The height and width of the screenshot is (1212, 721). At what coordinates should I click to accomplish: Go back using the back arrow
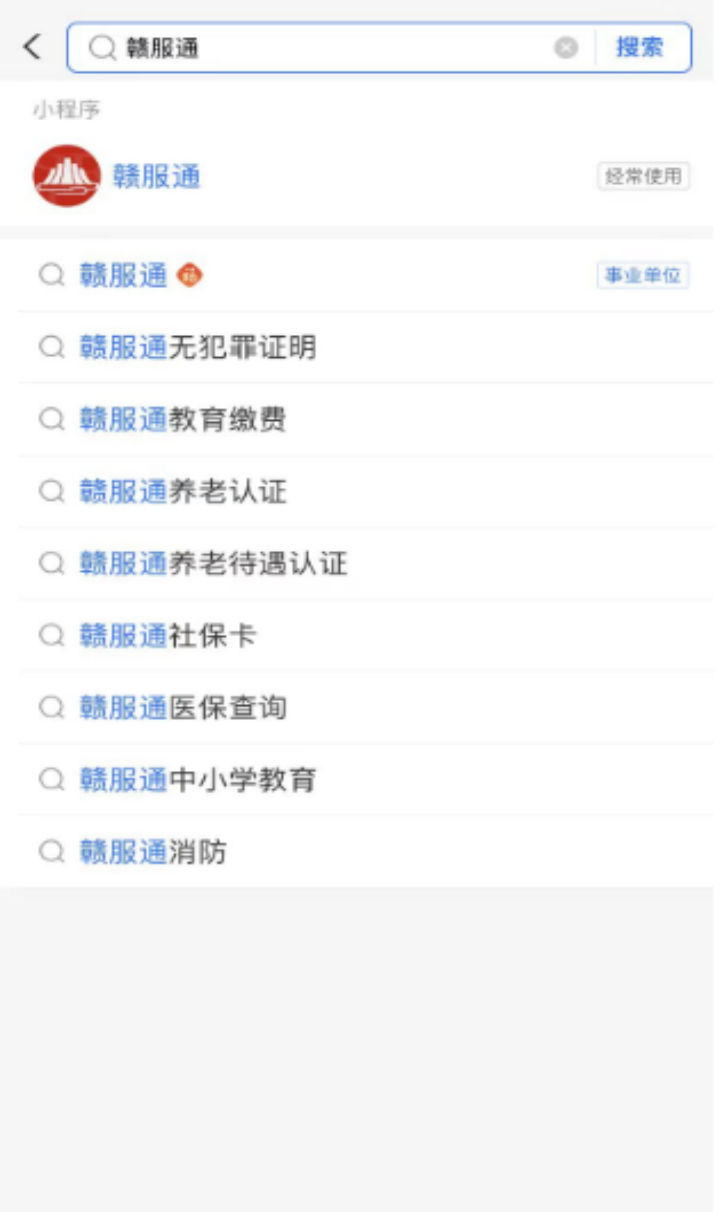click(33, 47)
